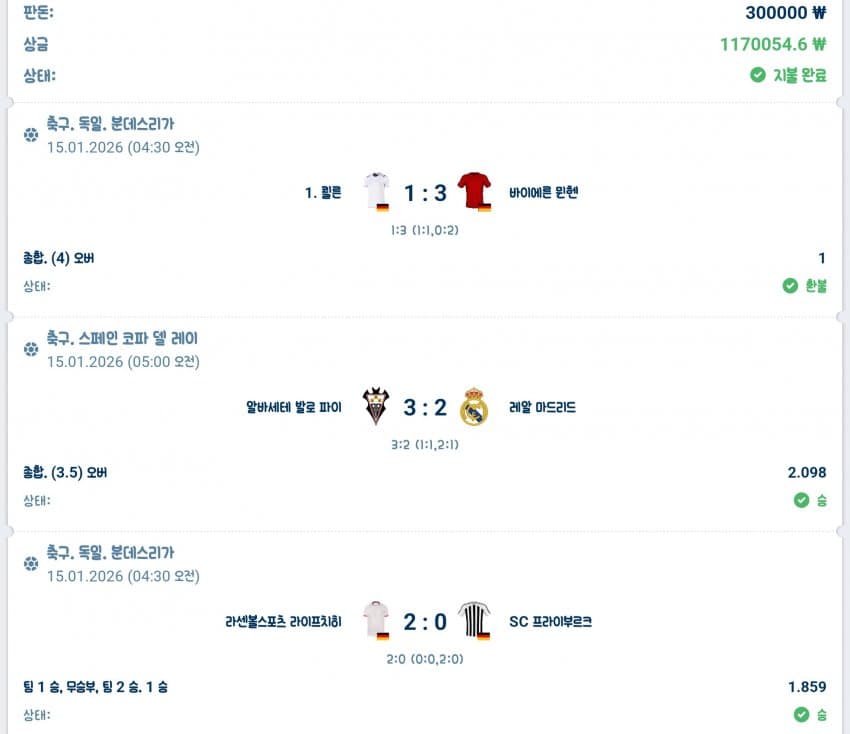The height and width of the screenshot is (734, 850).
Task: Open the 1. 쾰른 vs 바이에른 뮌헨 match card
Action: click(x=425, y=193)
